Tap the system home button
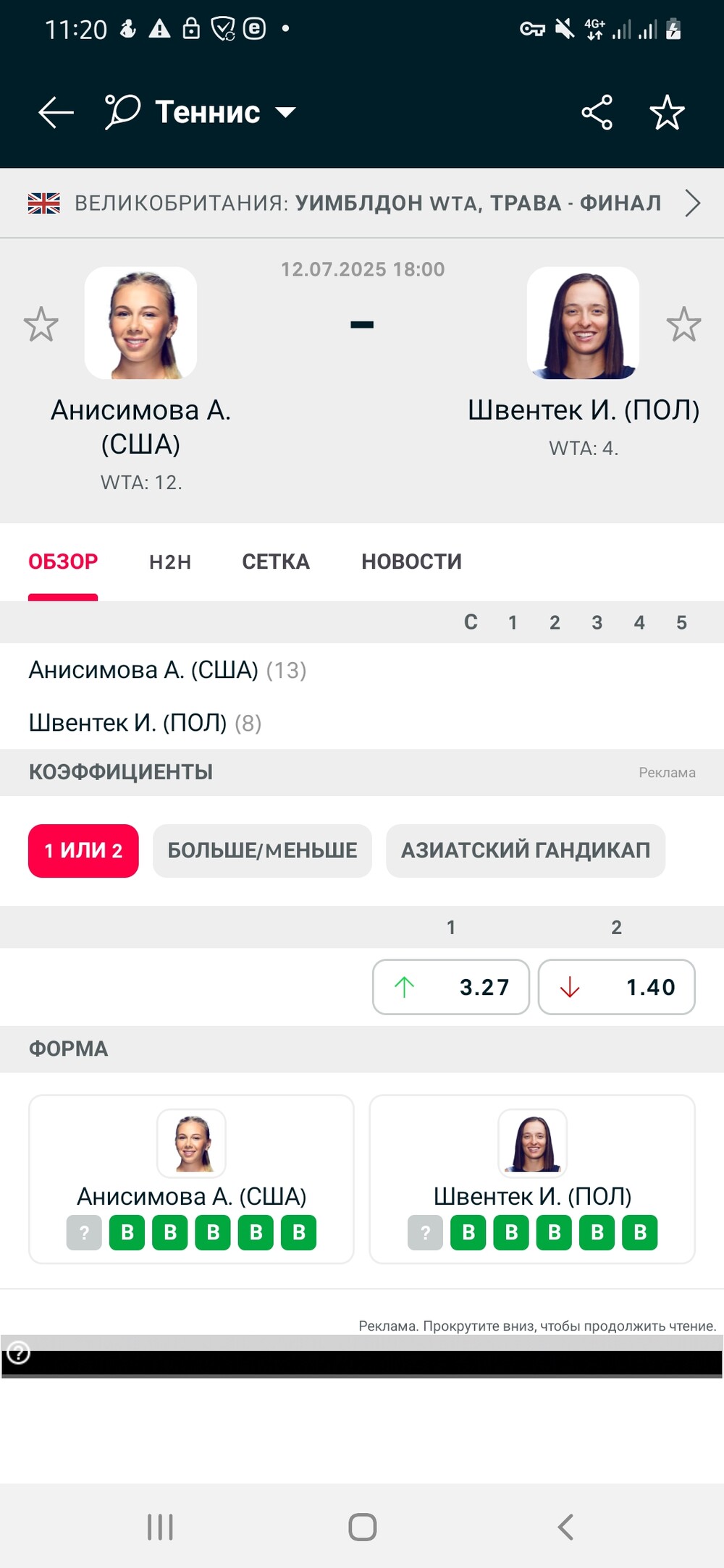 pos(362,1527)
